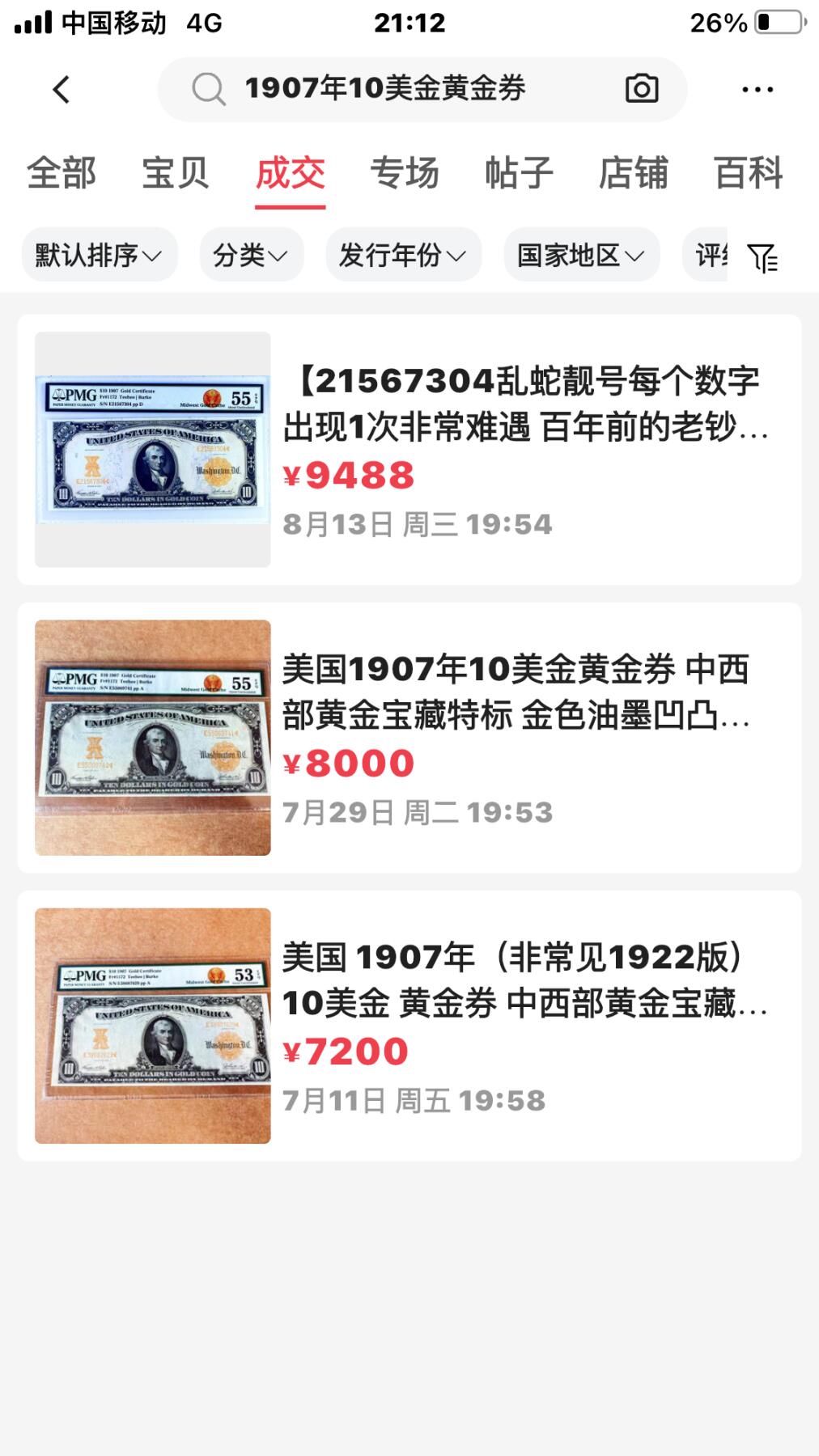Expand the 分类 category filter
The height and width of the screenshot is (1456, 819).
251,254
